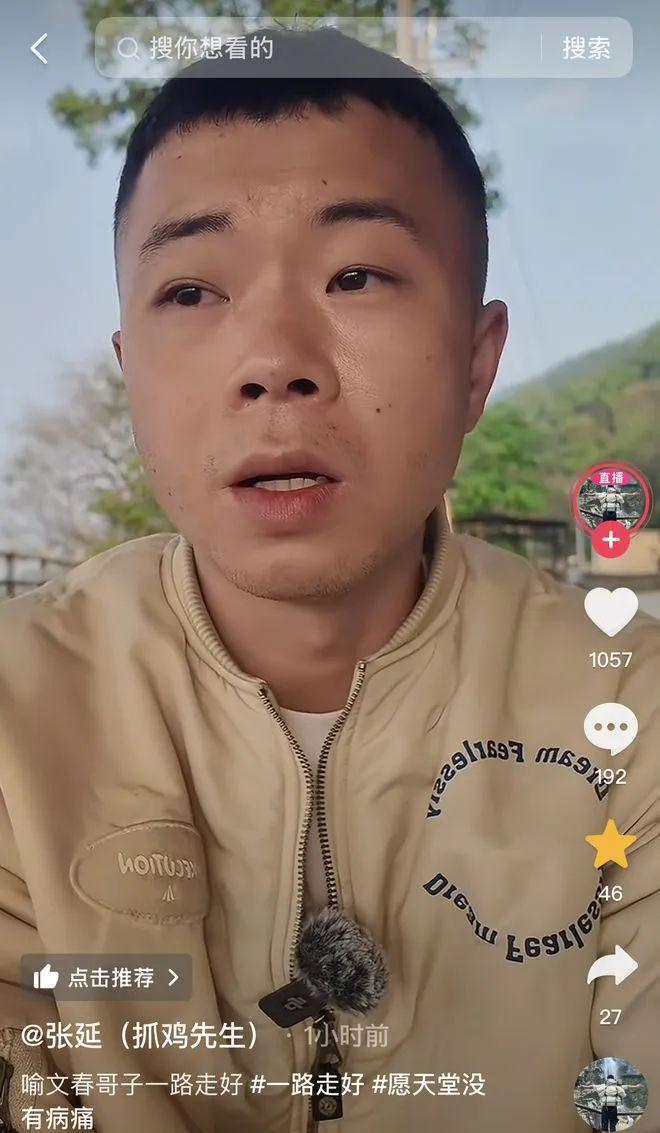Screen dimensions: 660x1133
Task: Open the @张延（抓鸡先生） profile name
Action: (140, 1036)
